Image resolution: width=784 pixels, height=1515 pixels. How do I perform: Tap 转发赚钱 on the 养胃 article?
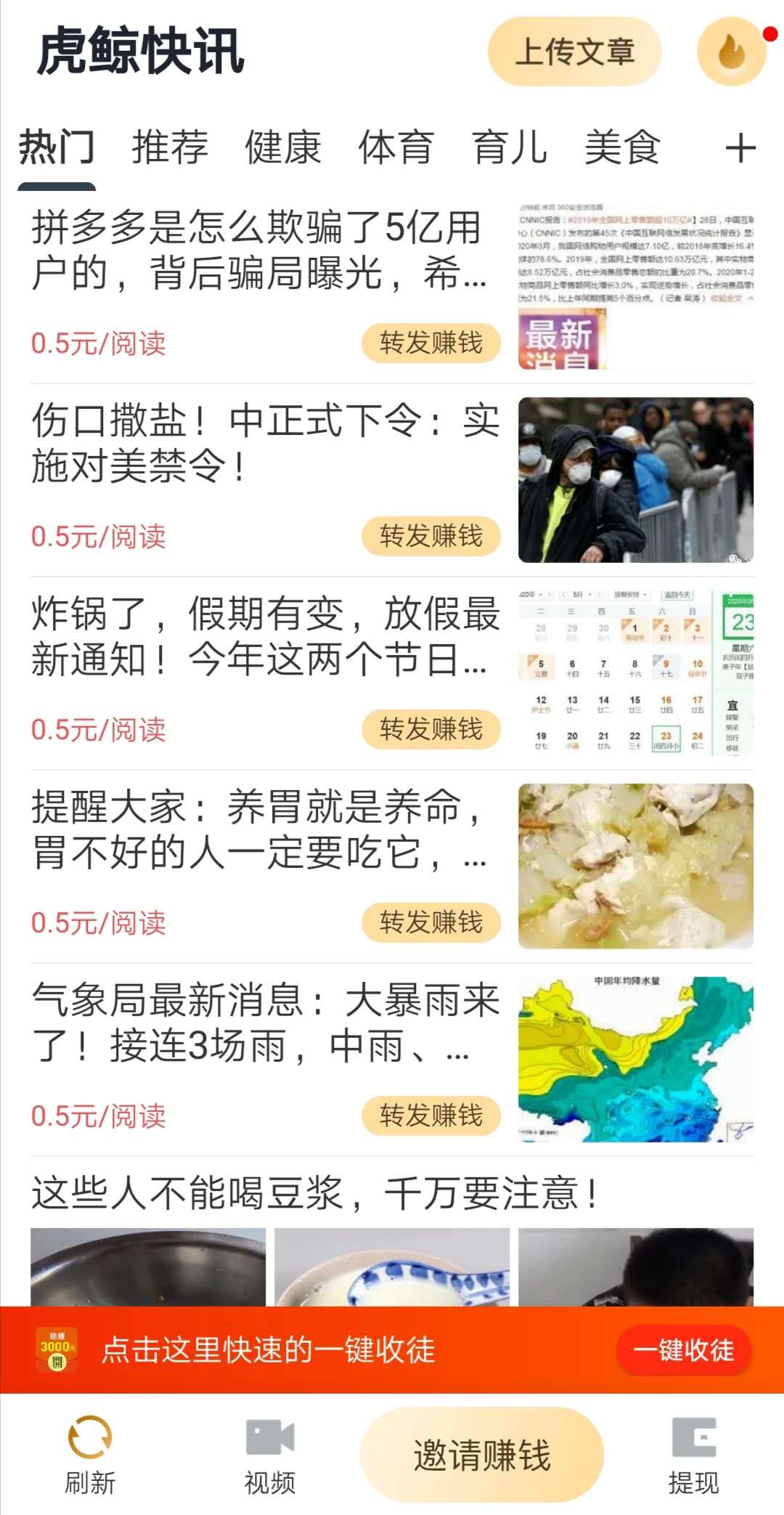pos(431,922)
